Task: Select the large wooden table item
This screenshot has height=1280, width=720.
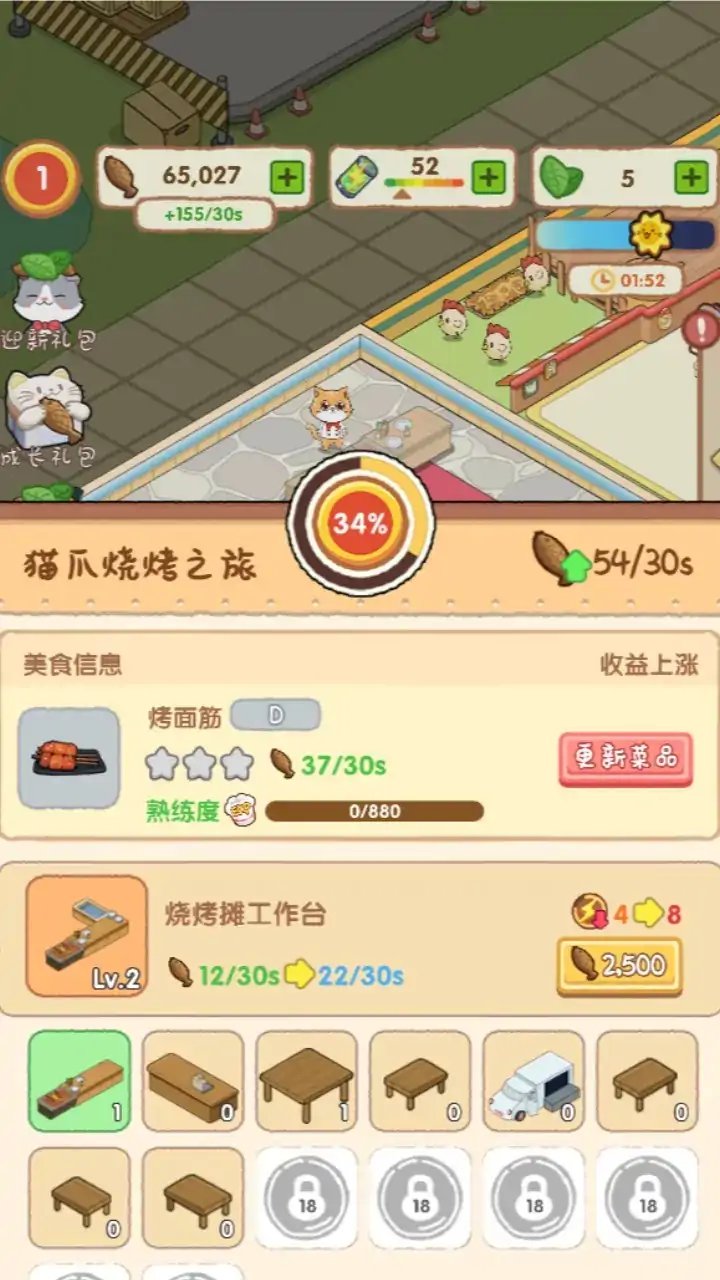Action: 306,1081
